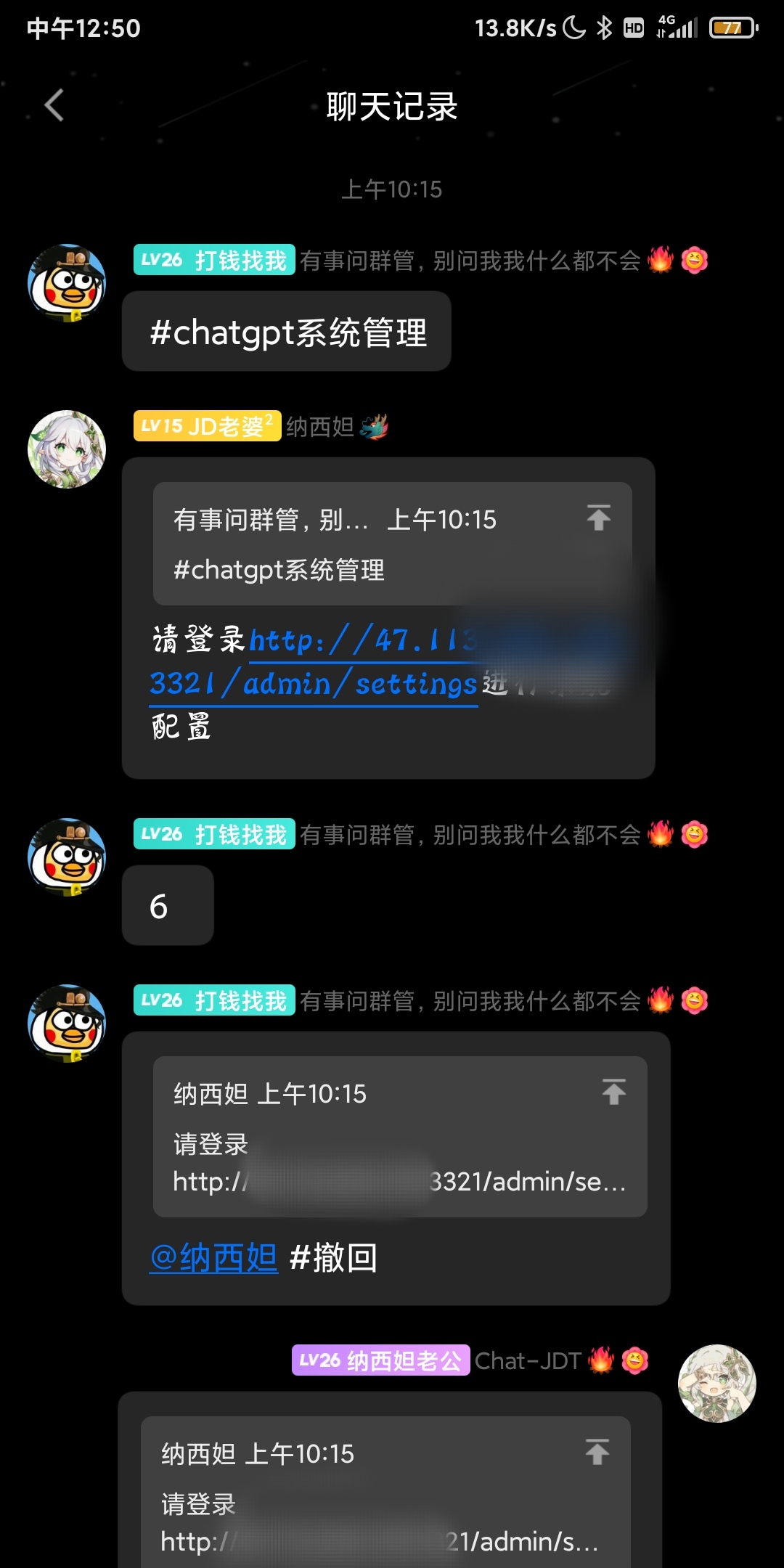Click the dragon emoji next to 纳西妲
Screen dimensions: 784x1568
tap(376, 428)
